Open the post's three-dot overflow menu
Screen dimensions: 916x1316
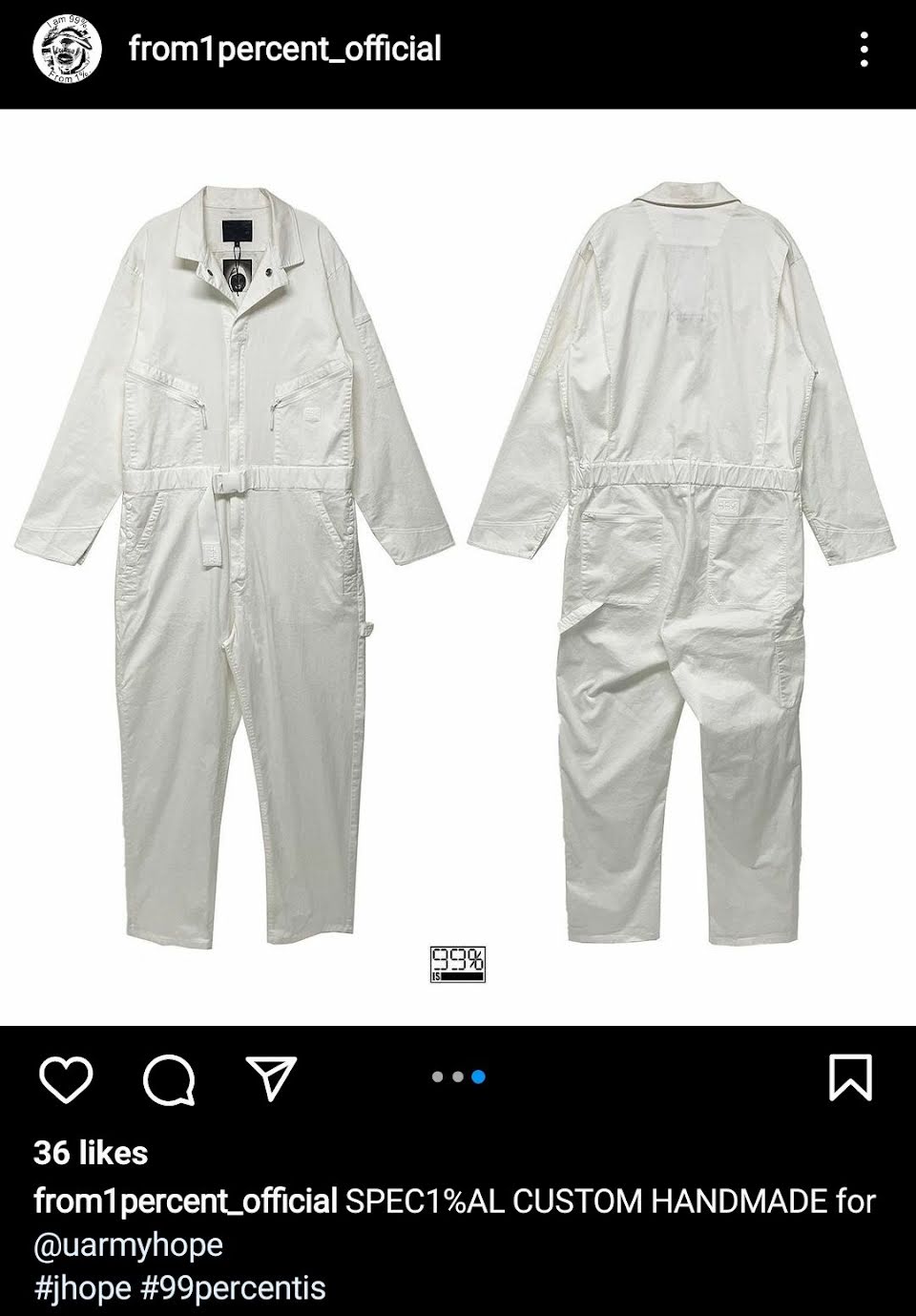864,49
